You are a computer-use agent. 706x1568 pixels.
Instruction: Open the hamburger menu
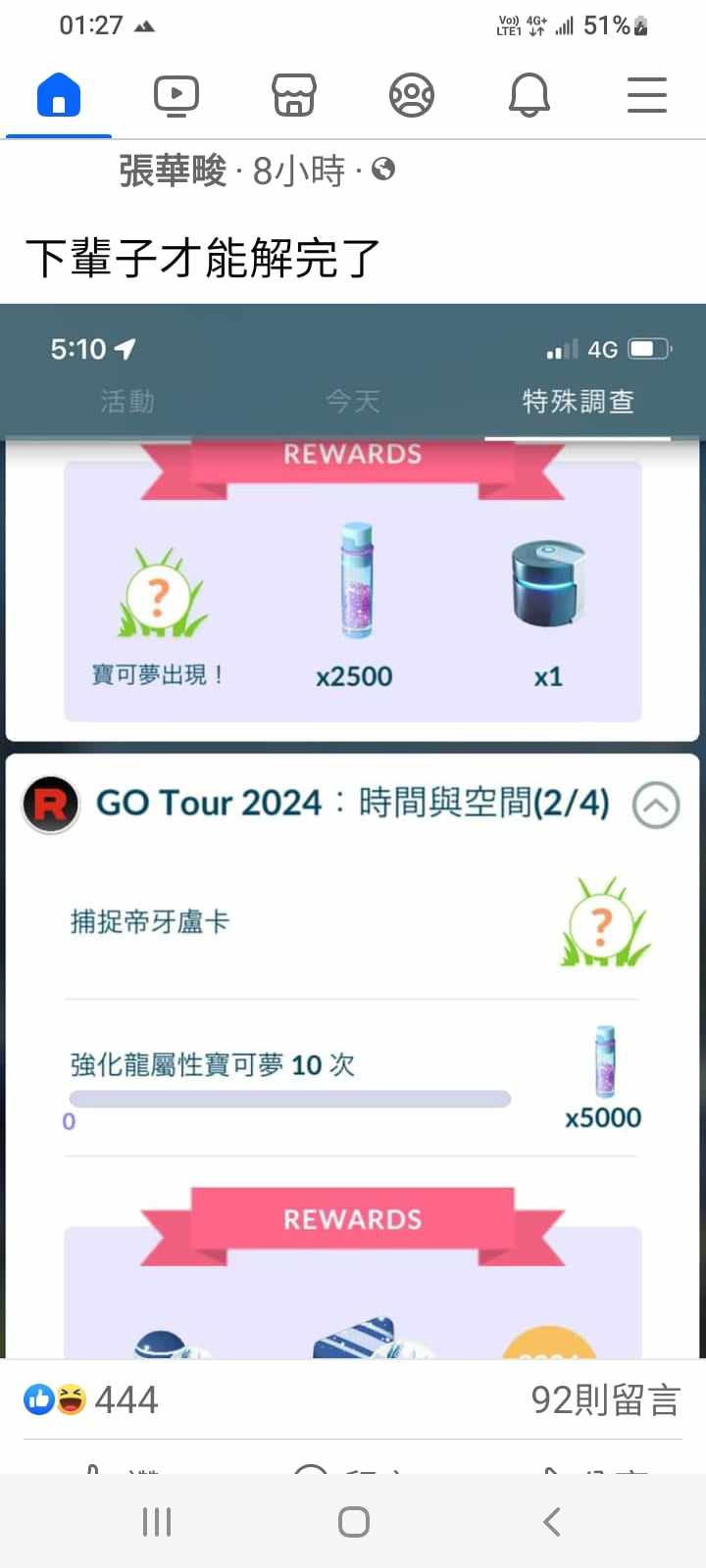point(647,96)
